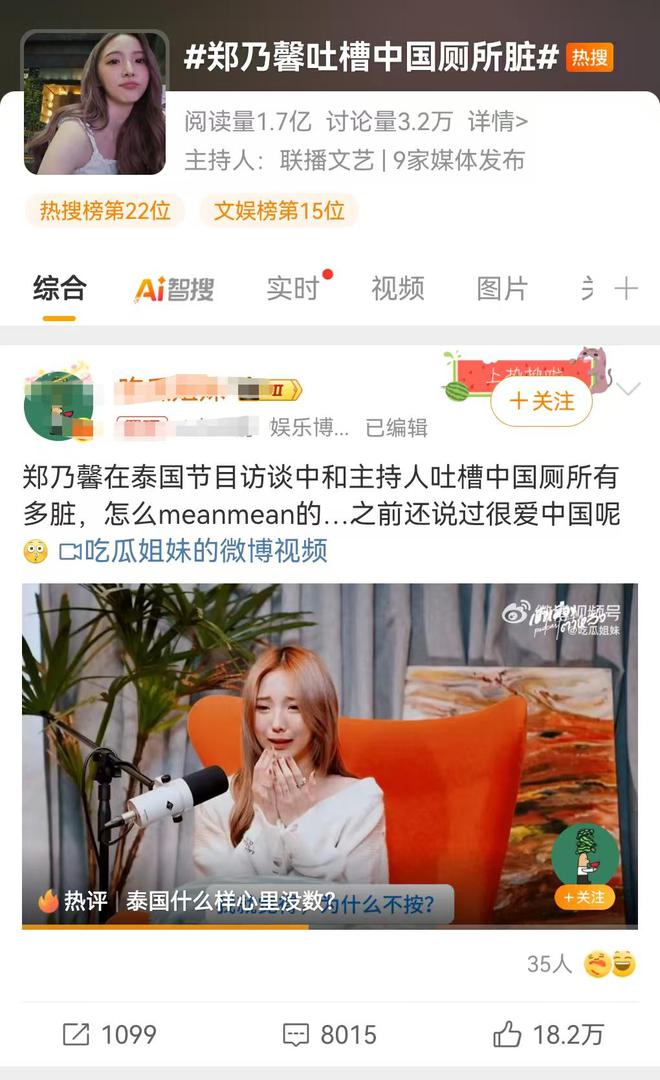Image resolution: width=660 pixels, height=1080 pixels.
Task: Switch to the 综合 tab
Action: coord(59,289)
